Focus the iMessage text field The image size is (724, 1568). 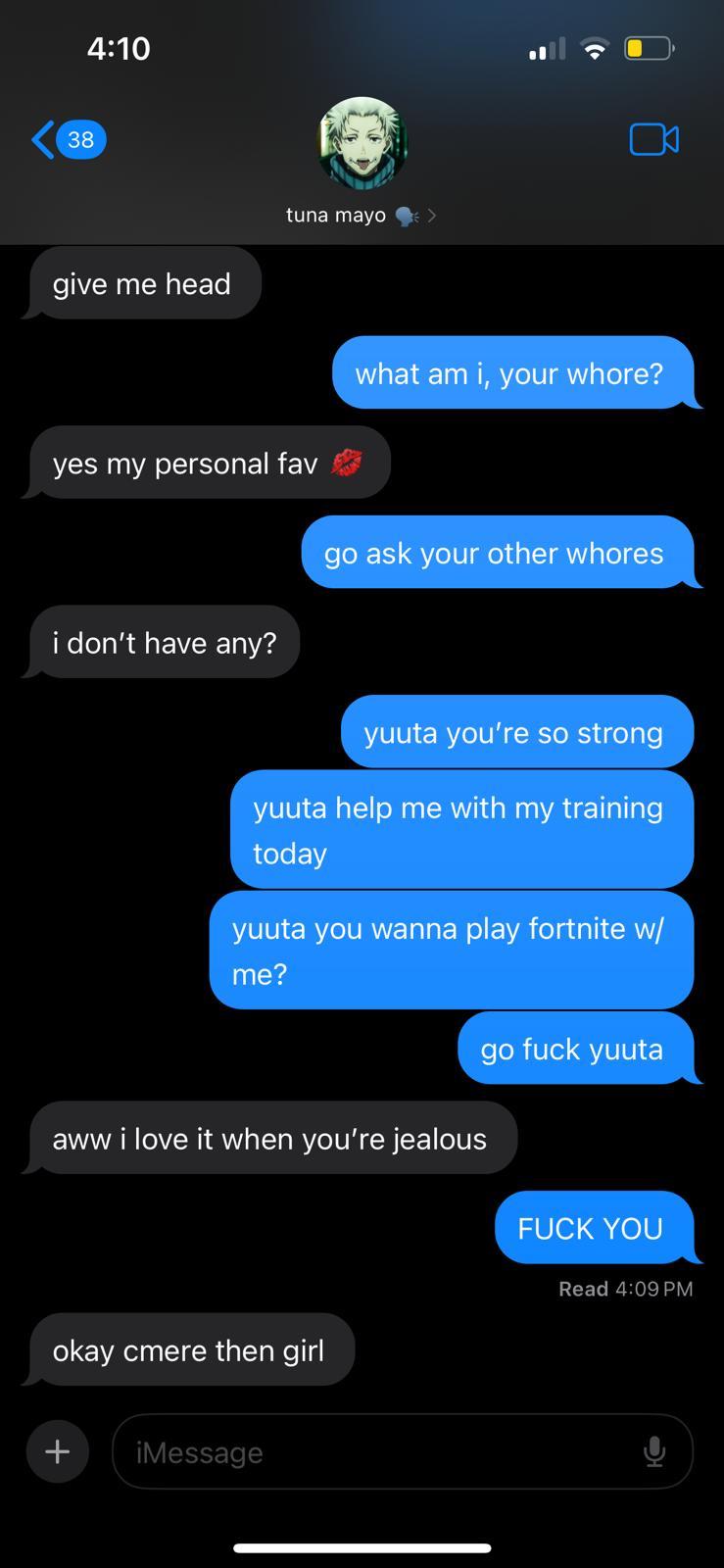(372, 1451)
